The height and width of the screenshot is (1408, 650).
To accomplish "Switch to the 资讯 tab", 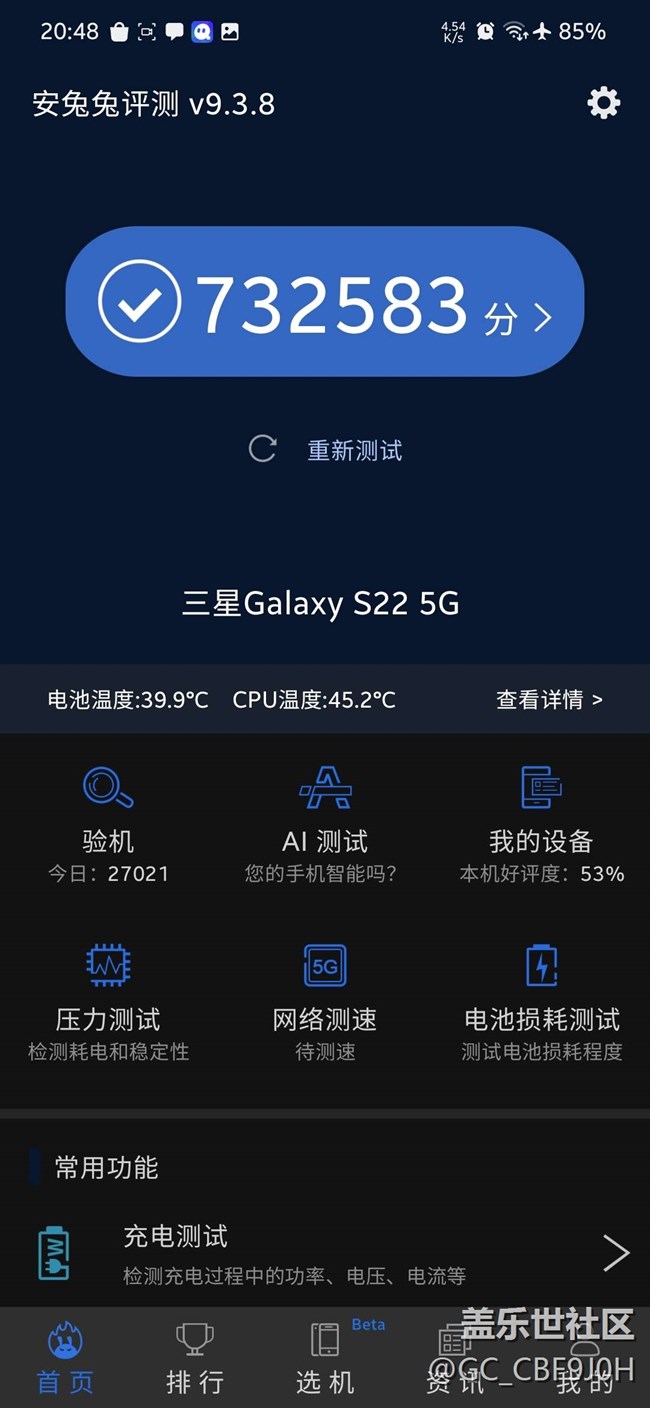I will pyautogui.click(x=456, y=1358).
